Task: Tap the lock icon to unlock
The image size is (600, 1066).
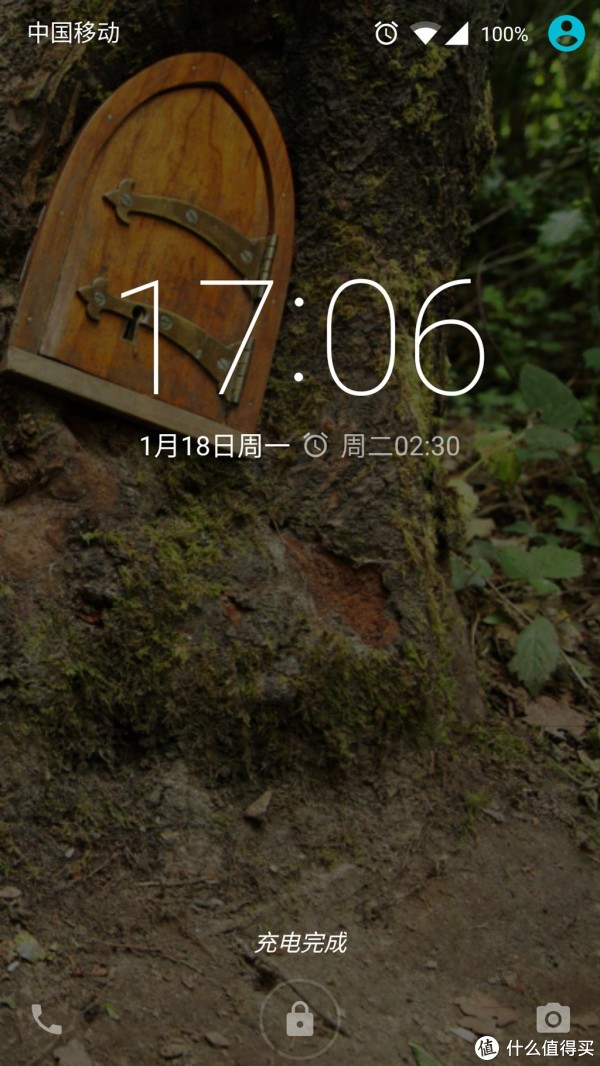Action: click(x=300, y=1019)
